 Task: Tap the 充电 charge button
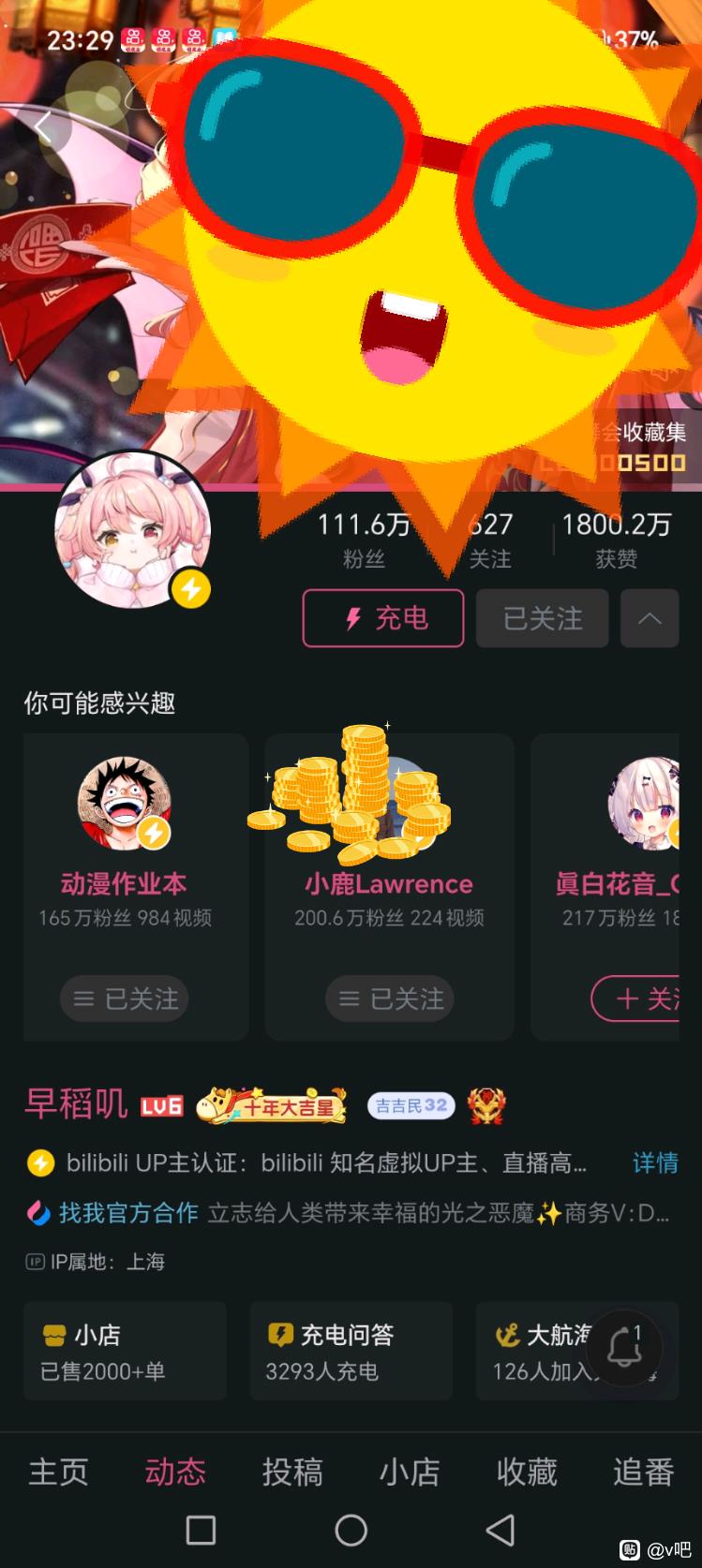click(382, 618)
